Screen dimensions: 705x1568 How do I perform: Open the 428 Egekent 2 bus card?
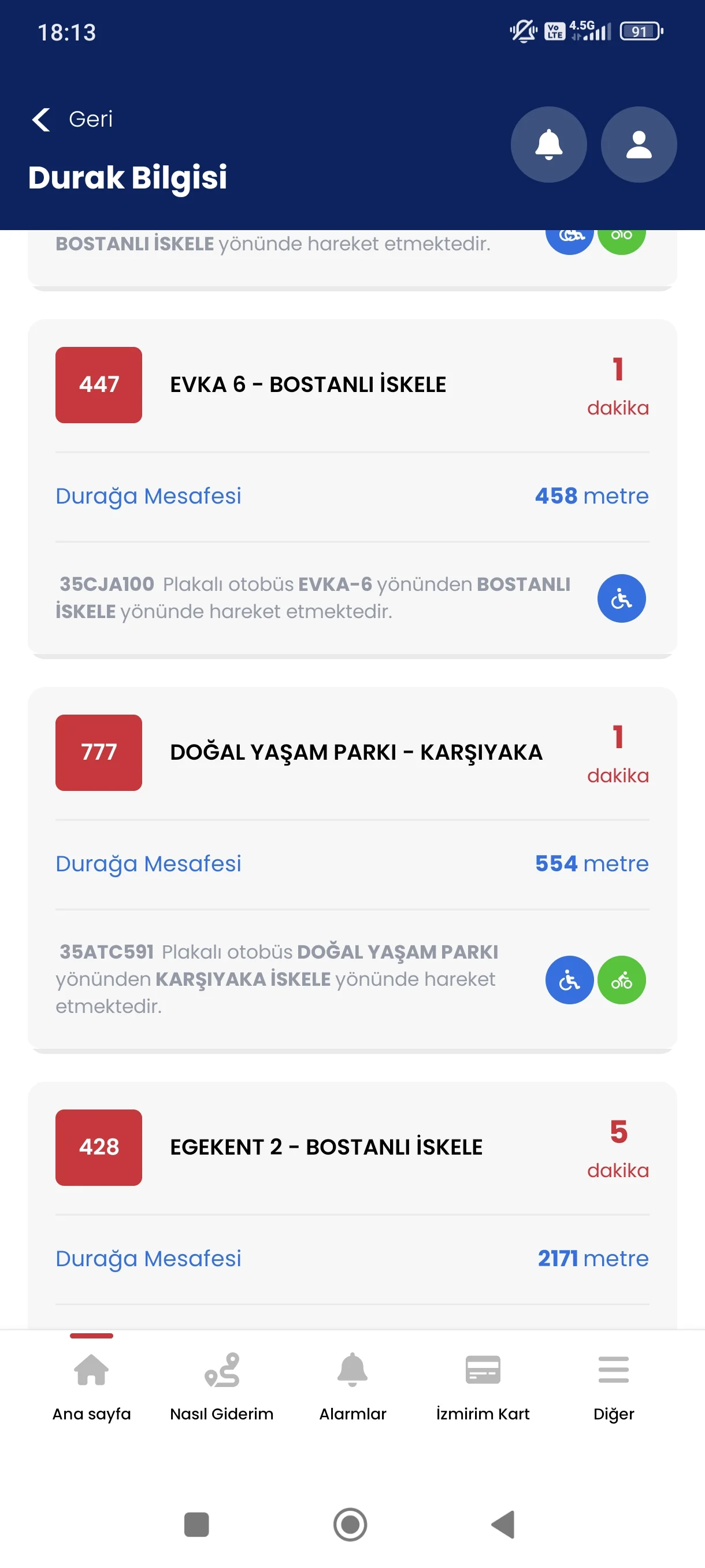point(325,1147)
